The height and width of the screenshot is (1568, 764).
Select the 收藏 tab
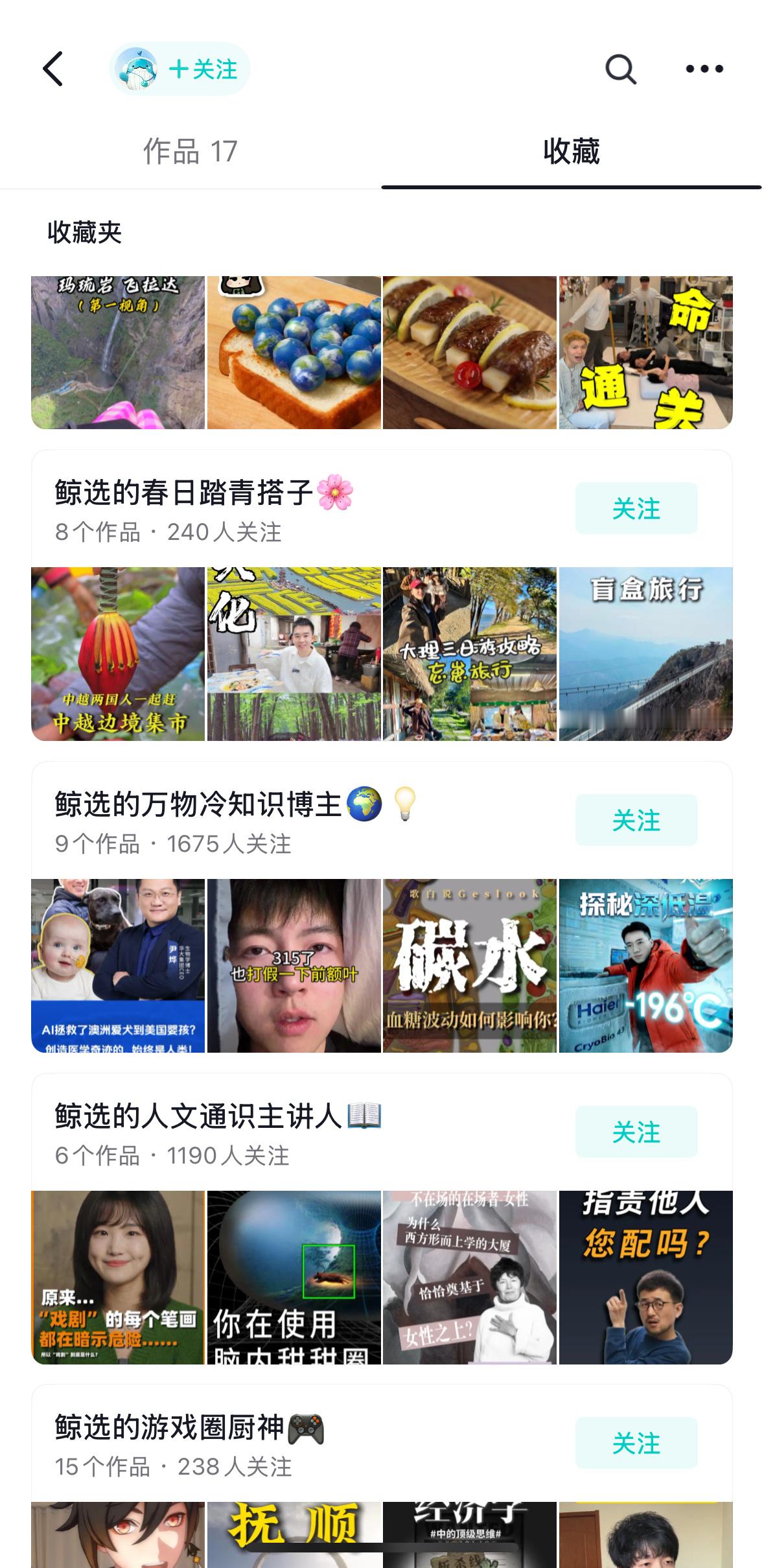pos(572,152)
